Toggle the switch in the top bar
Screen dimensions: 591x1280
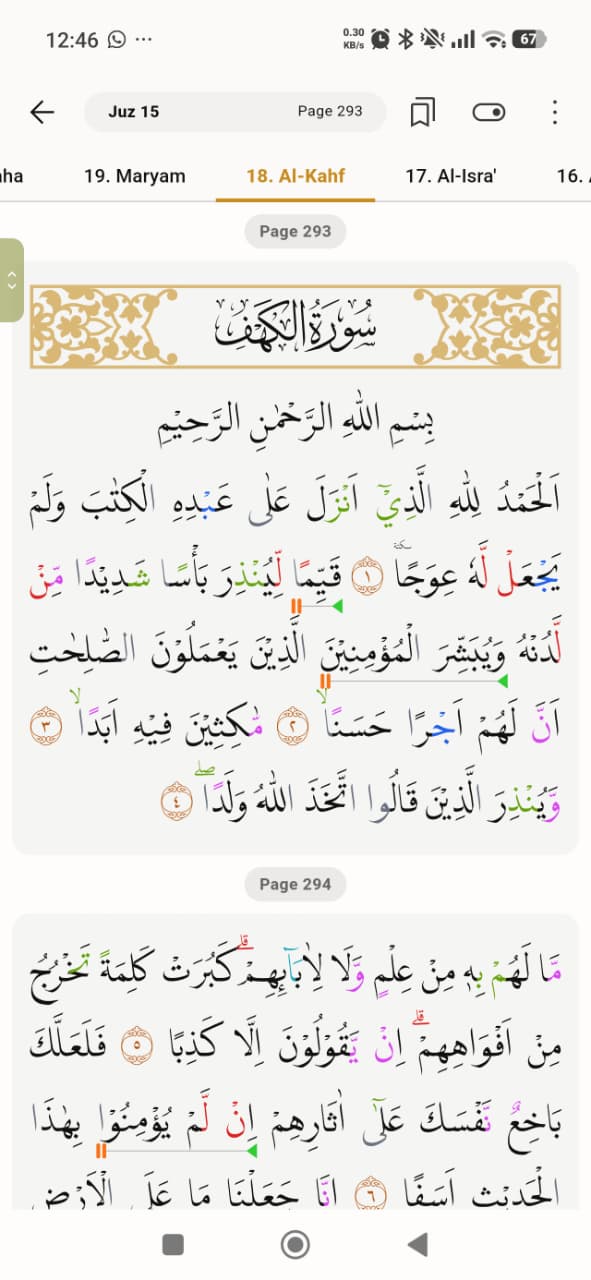tap(489, 112)
